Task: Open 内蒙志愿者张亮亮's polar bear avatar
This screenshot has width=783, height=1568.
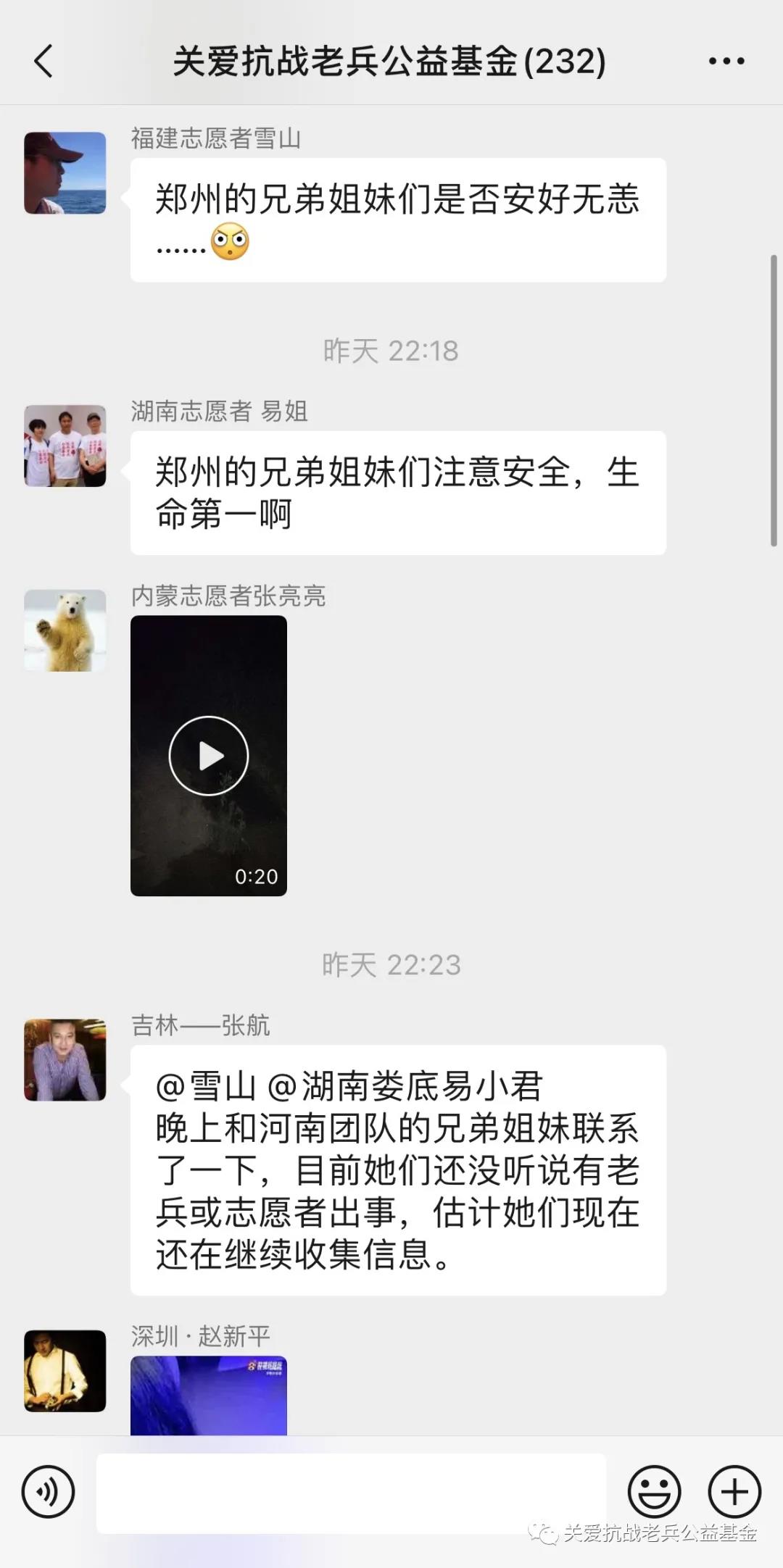Action: 65,630
